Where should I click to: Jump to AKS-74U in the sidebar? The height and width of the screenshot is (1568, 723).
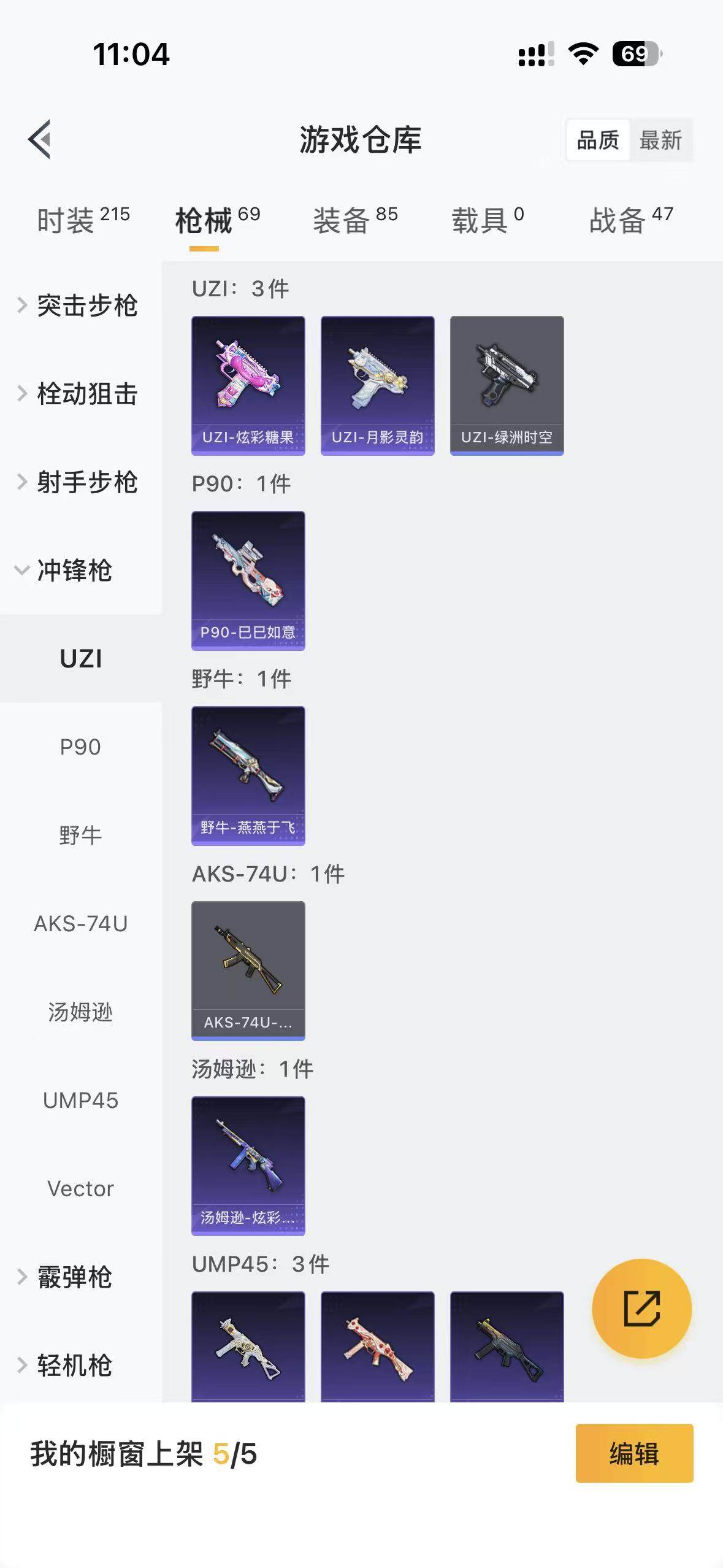tap(80, 924)
